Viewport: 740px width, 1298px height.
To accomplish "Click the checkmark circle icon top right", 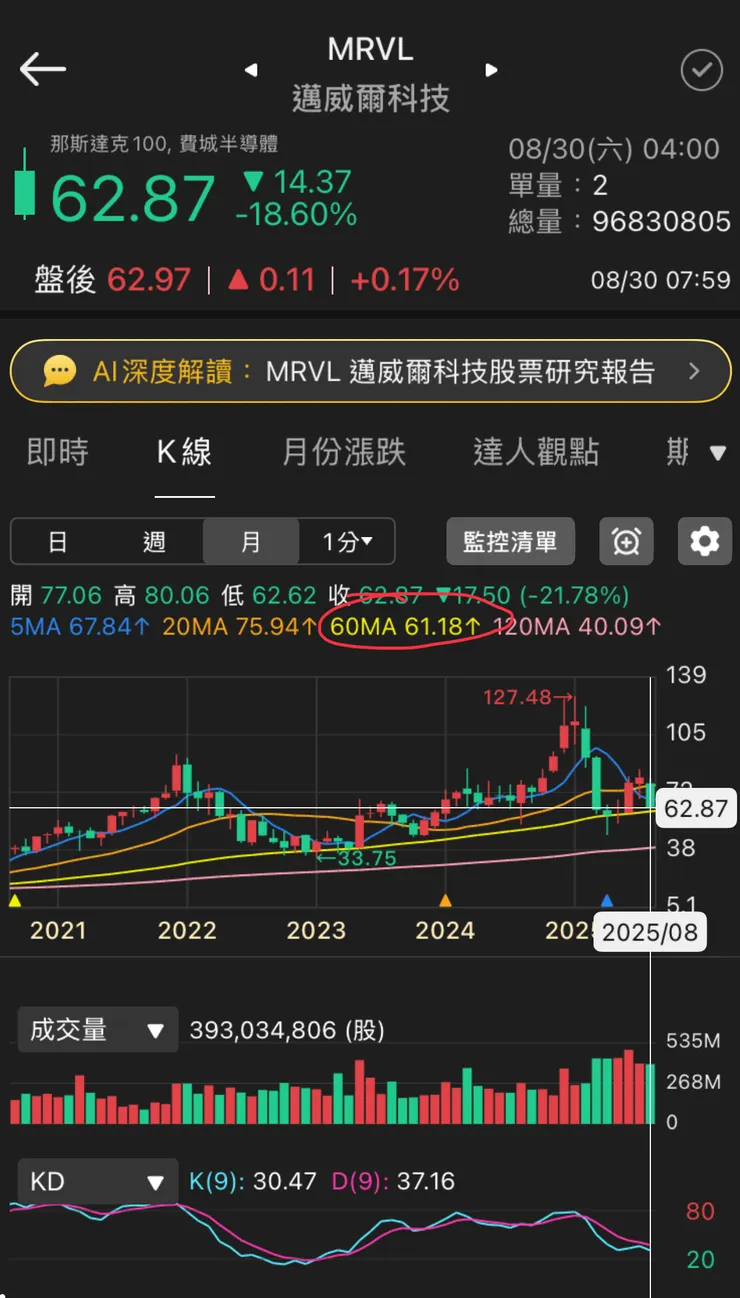I will pos(701,70).
